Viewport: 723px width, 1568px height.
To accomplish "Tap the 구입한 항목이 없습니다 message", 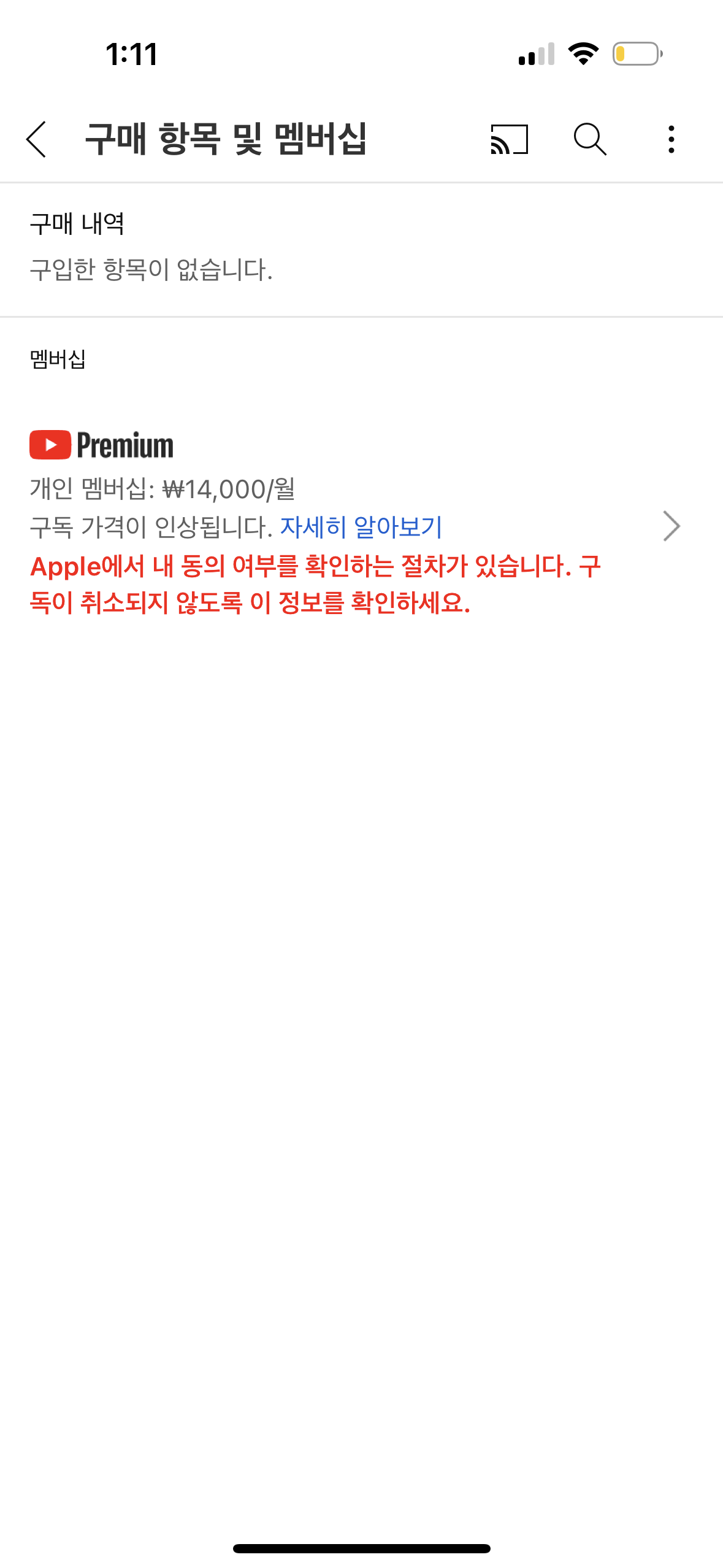I will click(x=151, y=267).
